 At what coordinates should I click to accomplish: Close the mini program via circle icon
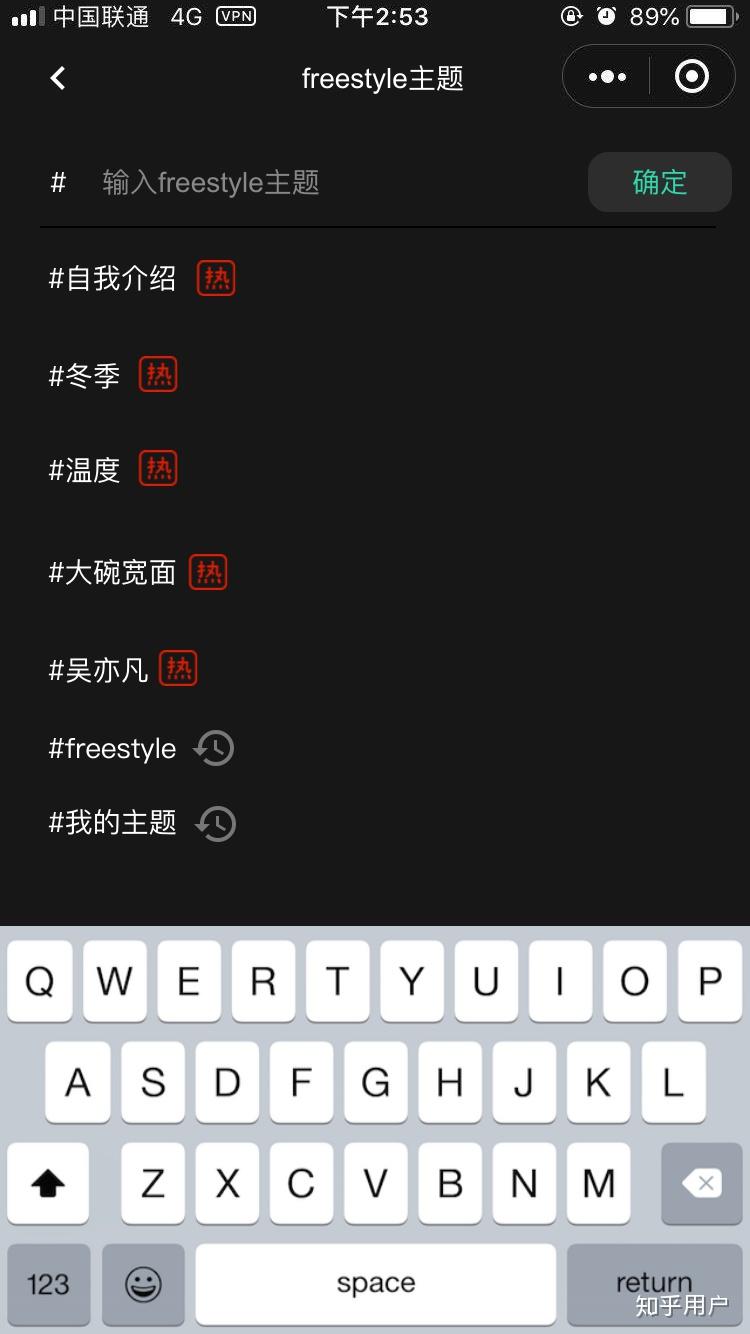coord(692,77)
